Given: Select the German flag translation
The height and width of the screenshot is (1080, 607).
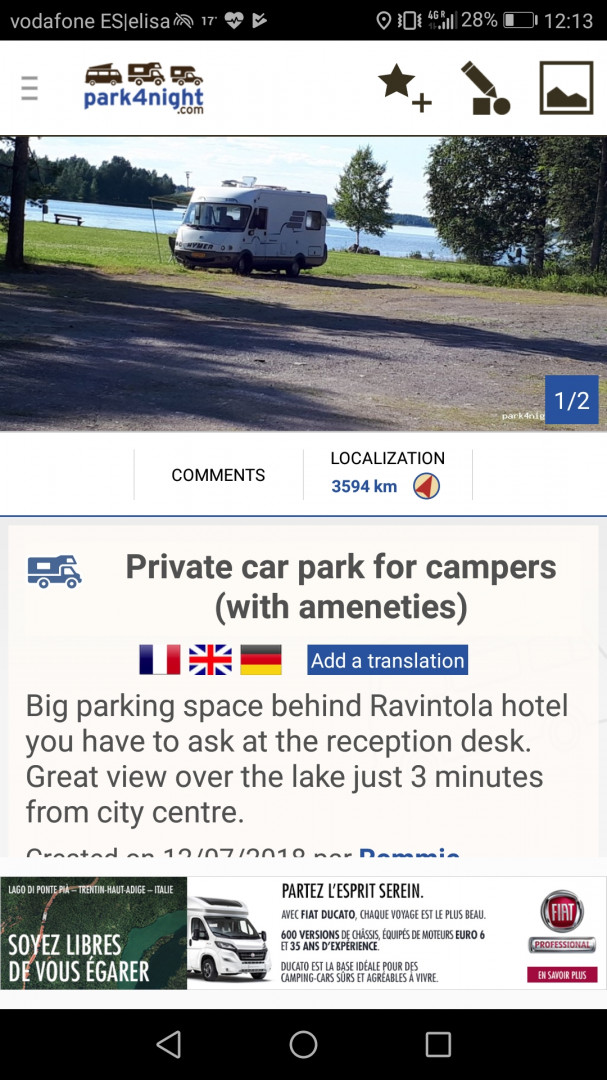Looking at the screenshot, I should coord(261,660).
